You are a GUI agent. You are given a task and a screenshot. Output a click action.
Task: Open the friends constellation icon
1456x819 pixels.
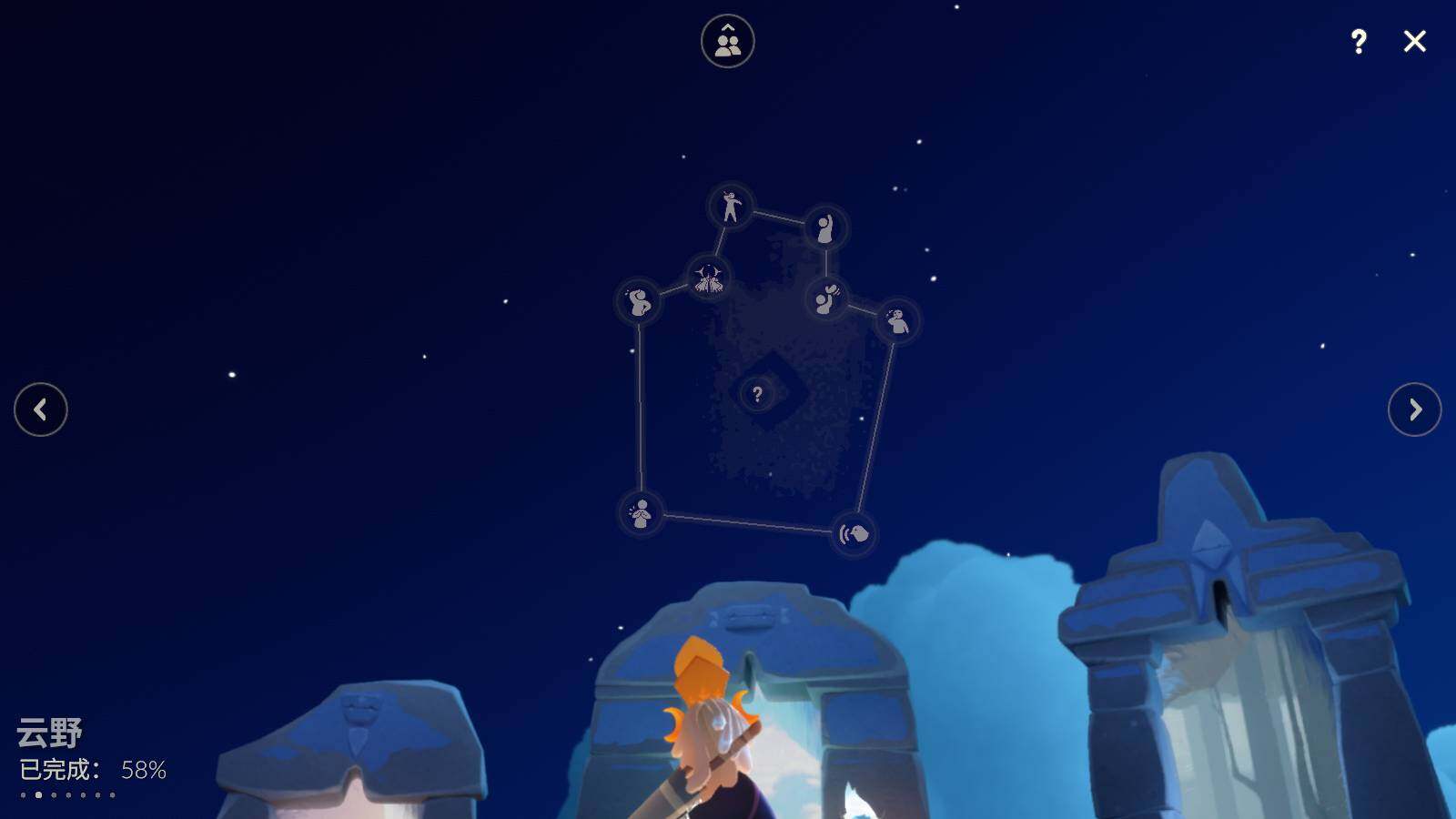(727, 41)
